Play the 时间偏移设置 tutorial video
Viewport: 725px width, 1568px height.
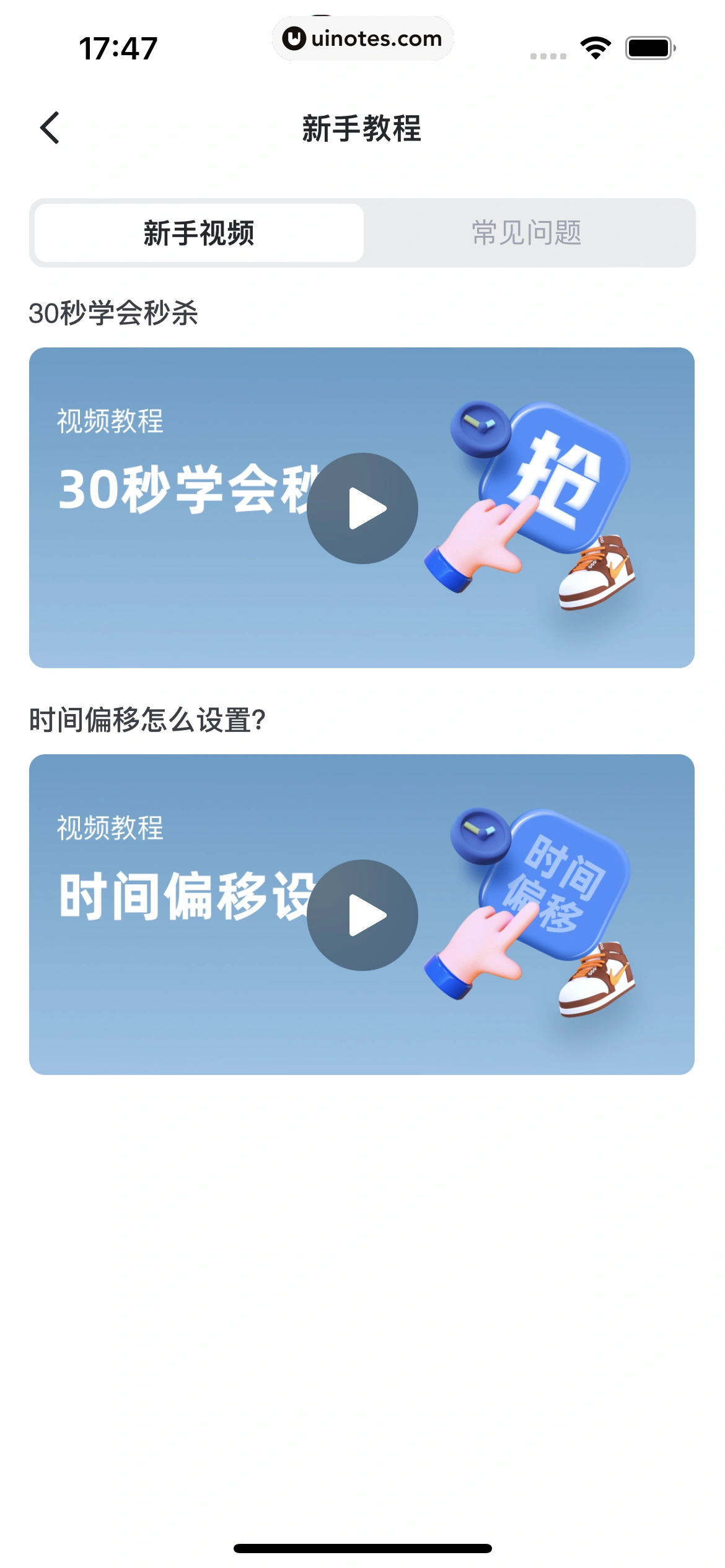pyautogui.click(x=362, y=915)
